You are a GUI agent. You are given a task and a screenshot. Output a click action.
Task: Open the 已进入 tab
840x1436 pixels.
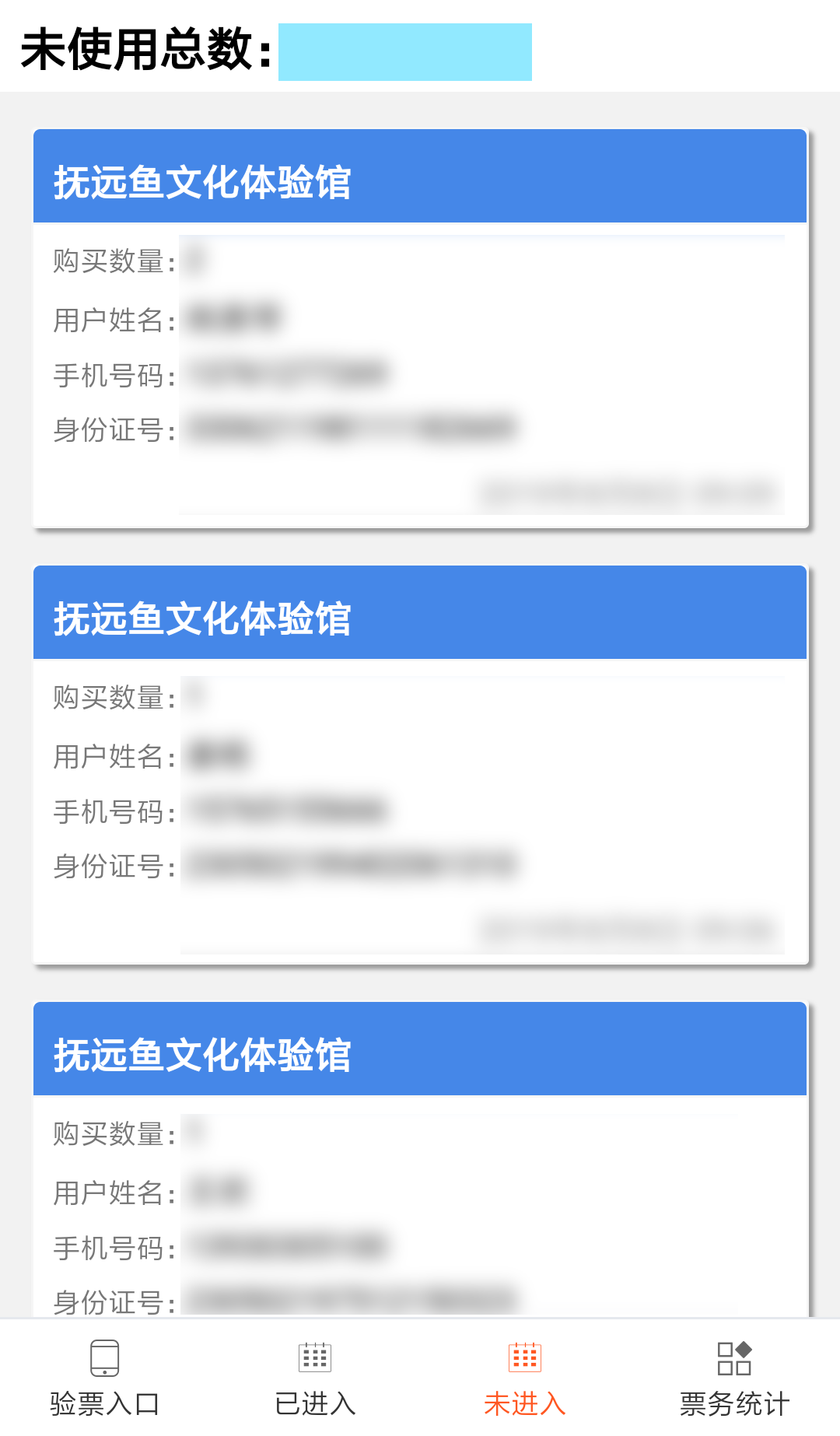pos(315,1378)
